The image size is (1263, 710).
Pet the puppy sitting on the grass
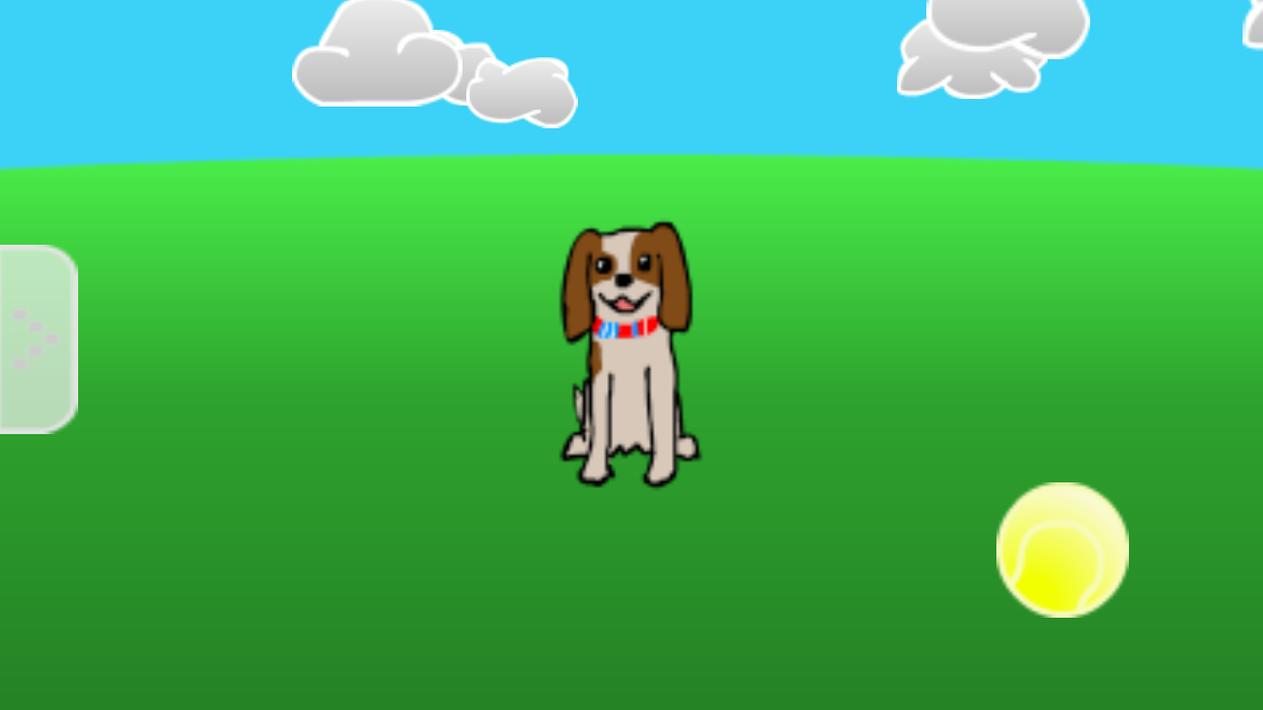[x=627, y=350]
